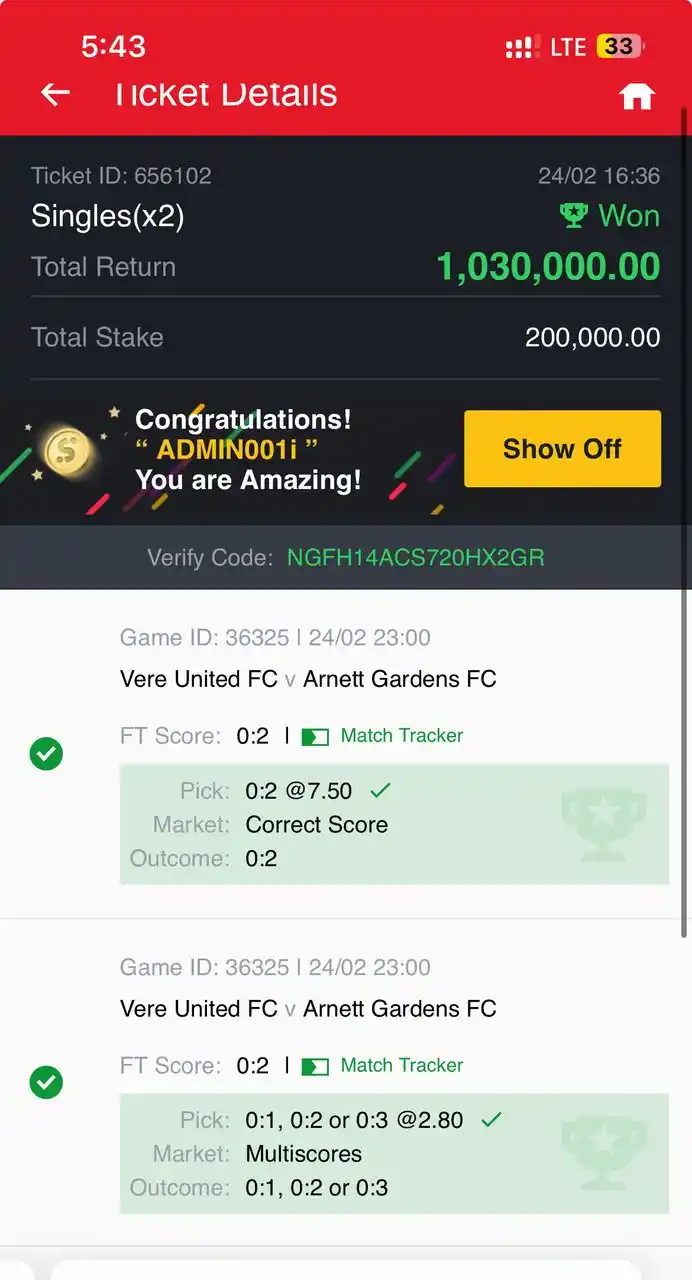Open the home icon in header

(x=637, y=96)
